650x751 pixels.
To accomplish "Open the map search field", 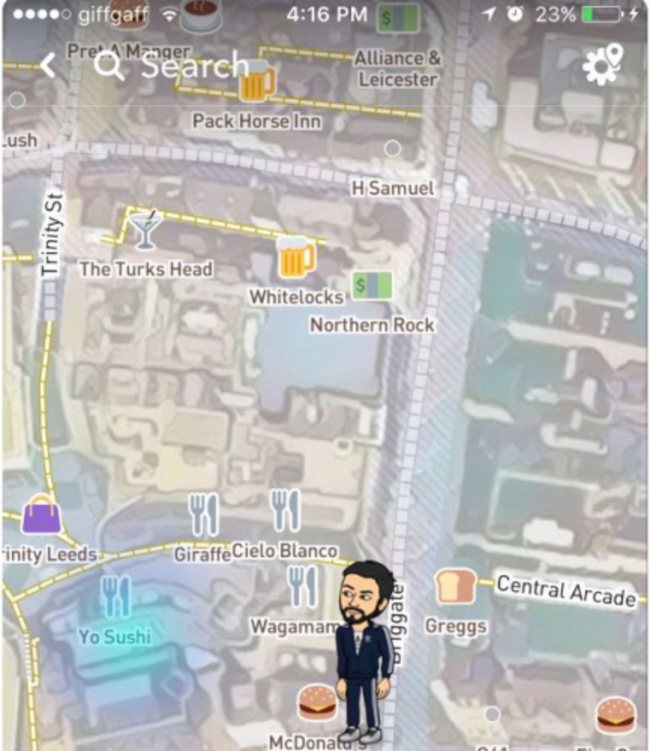I will click(170, 67).
